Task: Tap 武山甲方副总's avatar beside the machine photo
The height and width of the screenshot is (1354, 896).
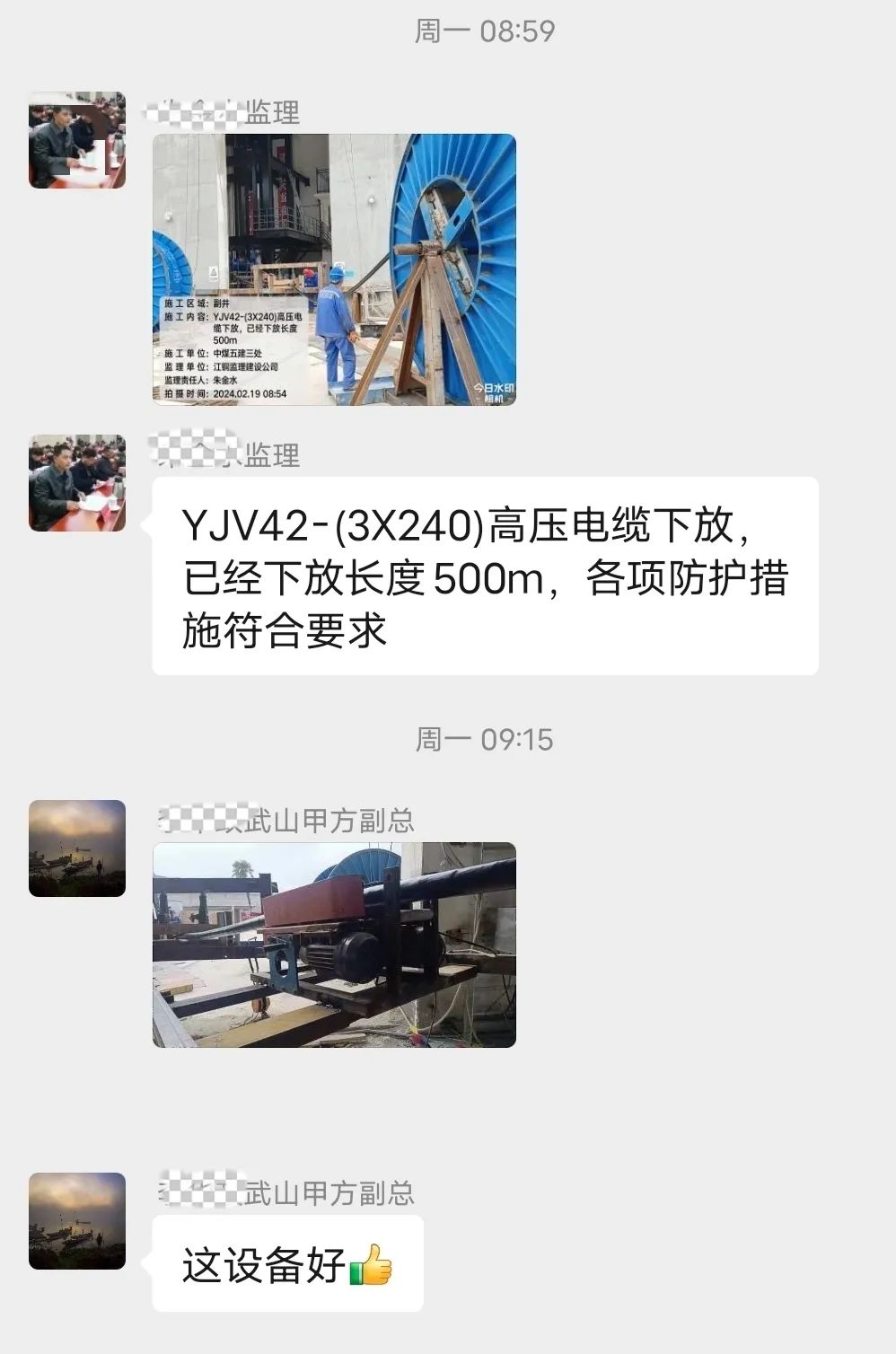Action: click(x=77, y=848)
